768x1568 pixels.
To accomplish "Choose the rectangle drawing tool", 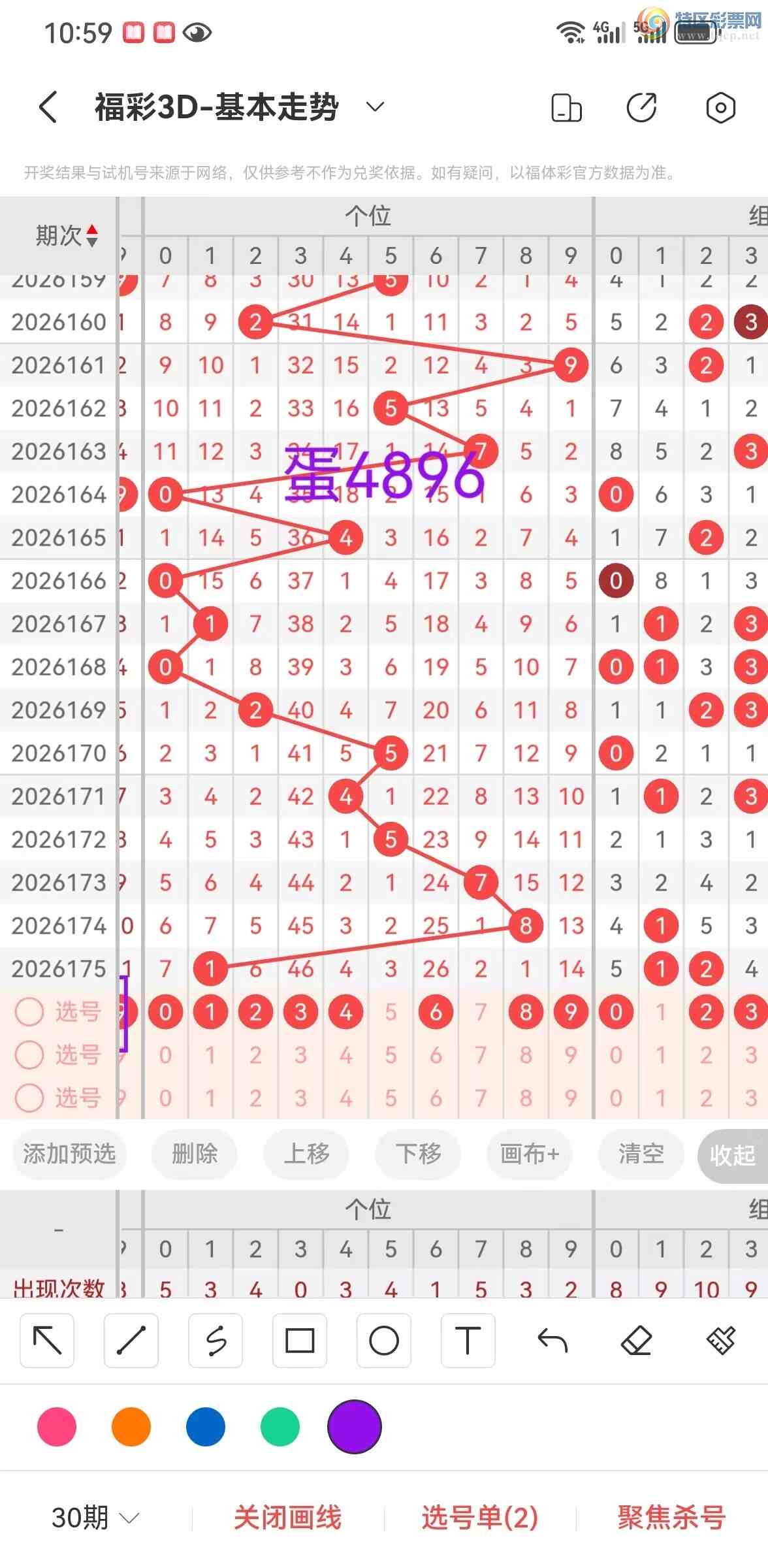I will point(300,1341).
